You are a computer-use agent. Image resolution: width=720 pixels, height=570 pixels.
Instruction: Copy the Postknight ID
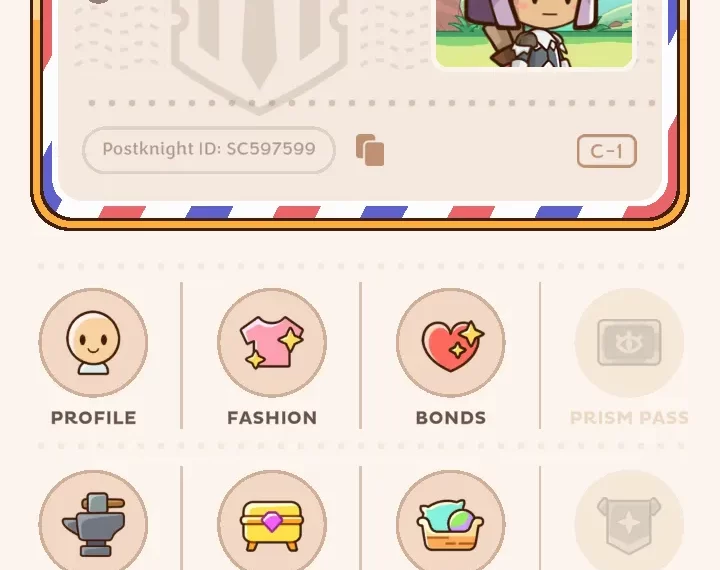coord(370,150)
